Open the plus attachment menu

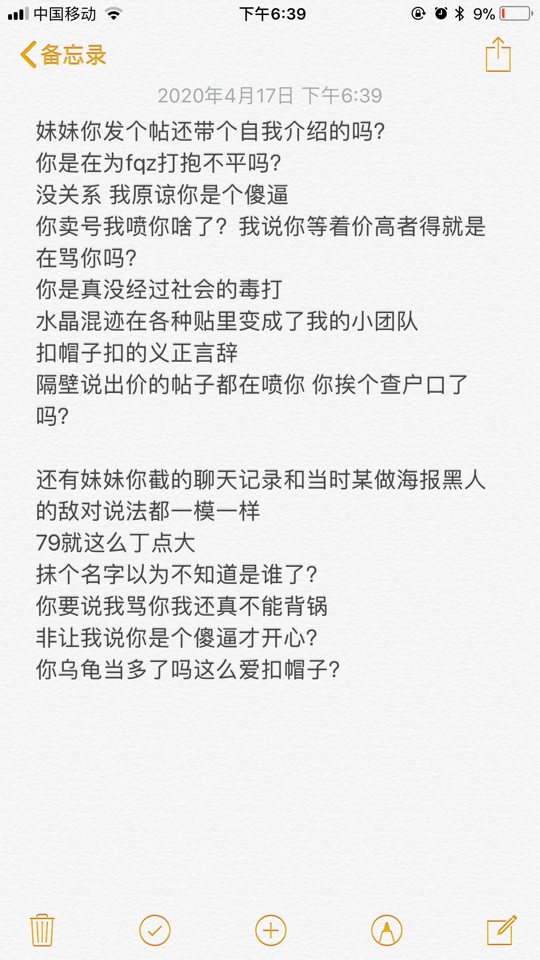[x=270, y=931]
